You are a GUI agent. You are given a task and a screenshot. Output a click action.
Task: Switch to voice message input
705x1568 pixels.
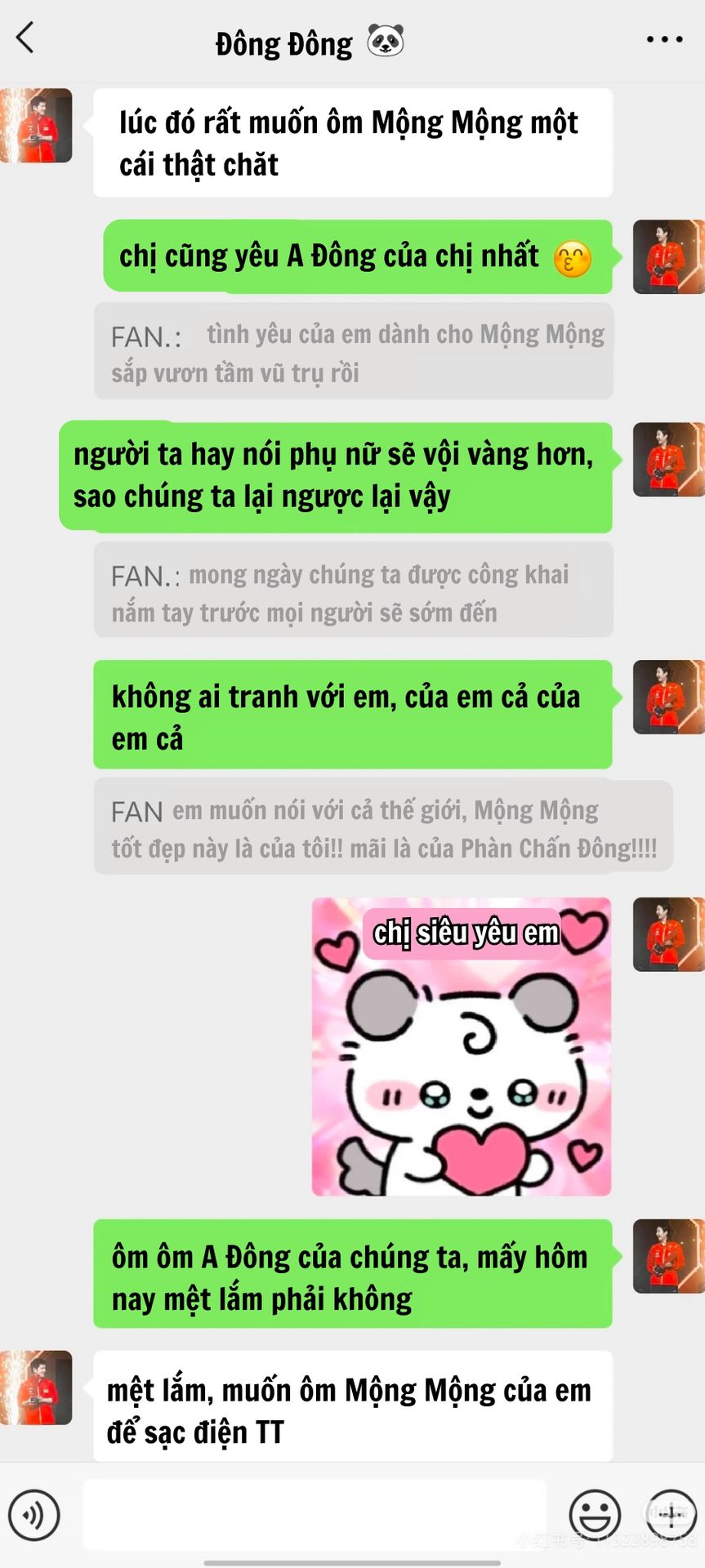click(x=33, y=1515)
